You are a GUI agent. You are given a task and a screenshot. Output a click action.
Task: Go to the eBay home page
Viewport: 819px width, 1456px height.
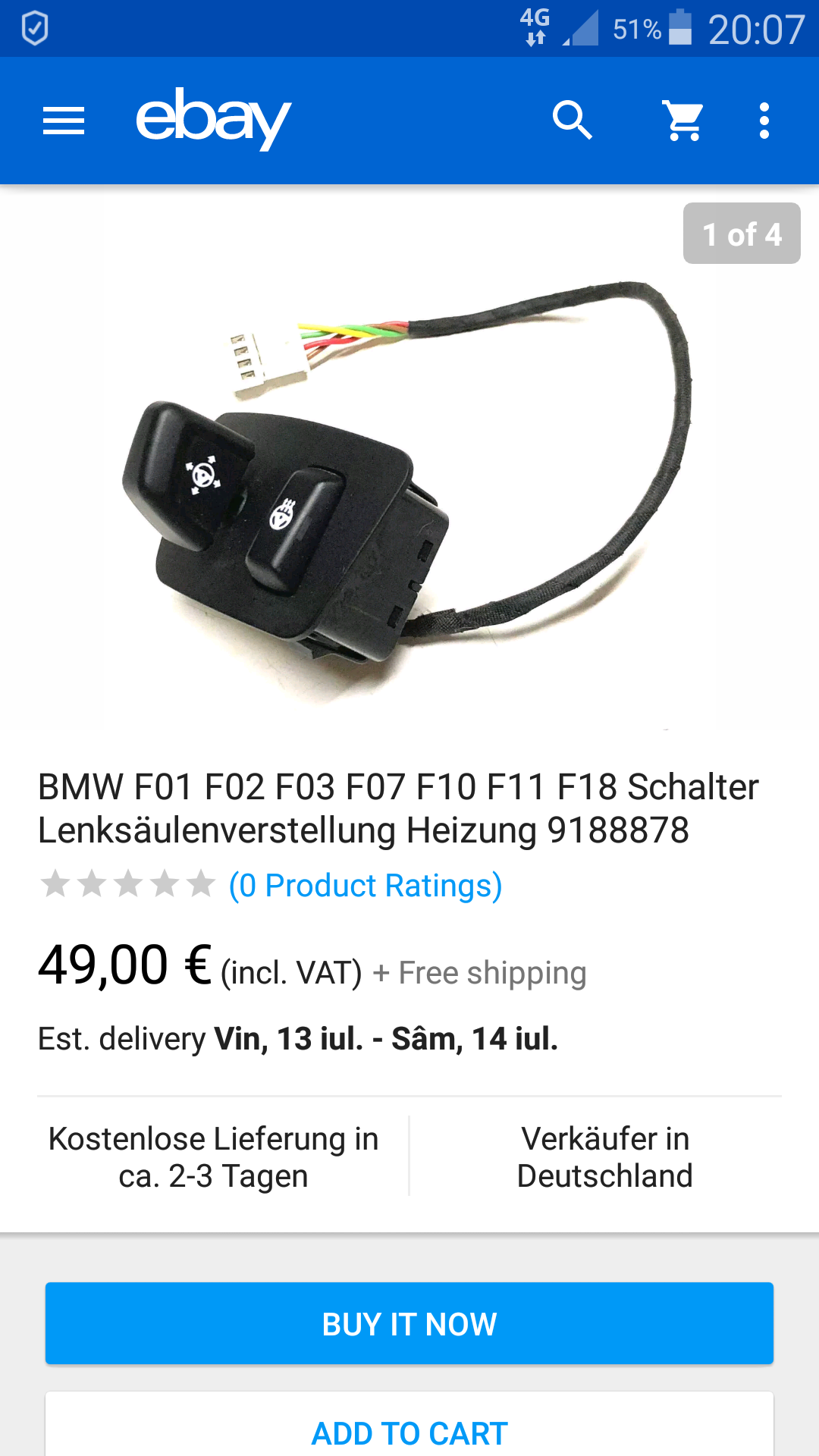pyautogui.click(x=213, y=119)
